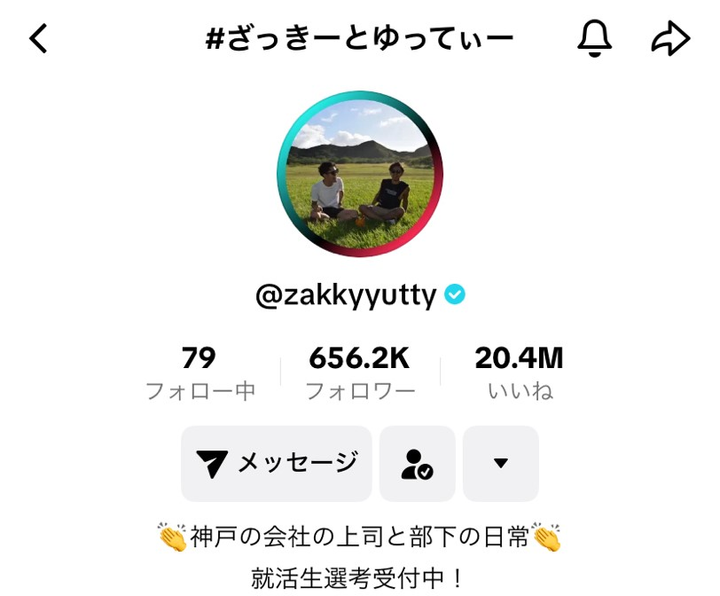Tap the following status person icon button
Screen dimensions: 720x596
pyautogui.click(x=417, y=463)
